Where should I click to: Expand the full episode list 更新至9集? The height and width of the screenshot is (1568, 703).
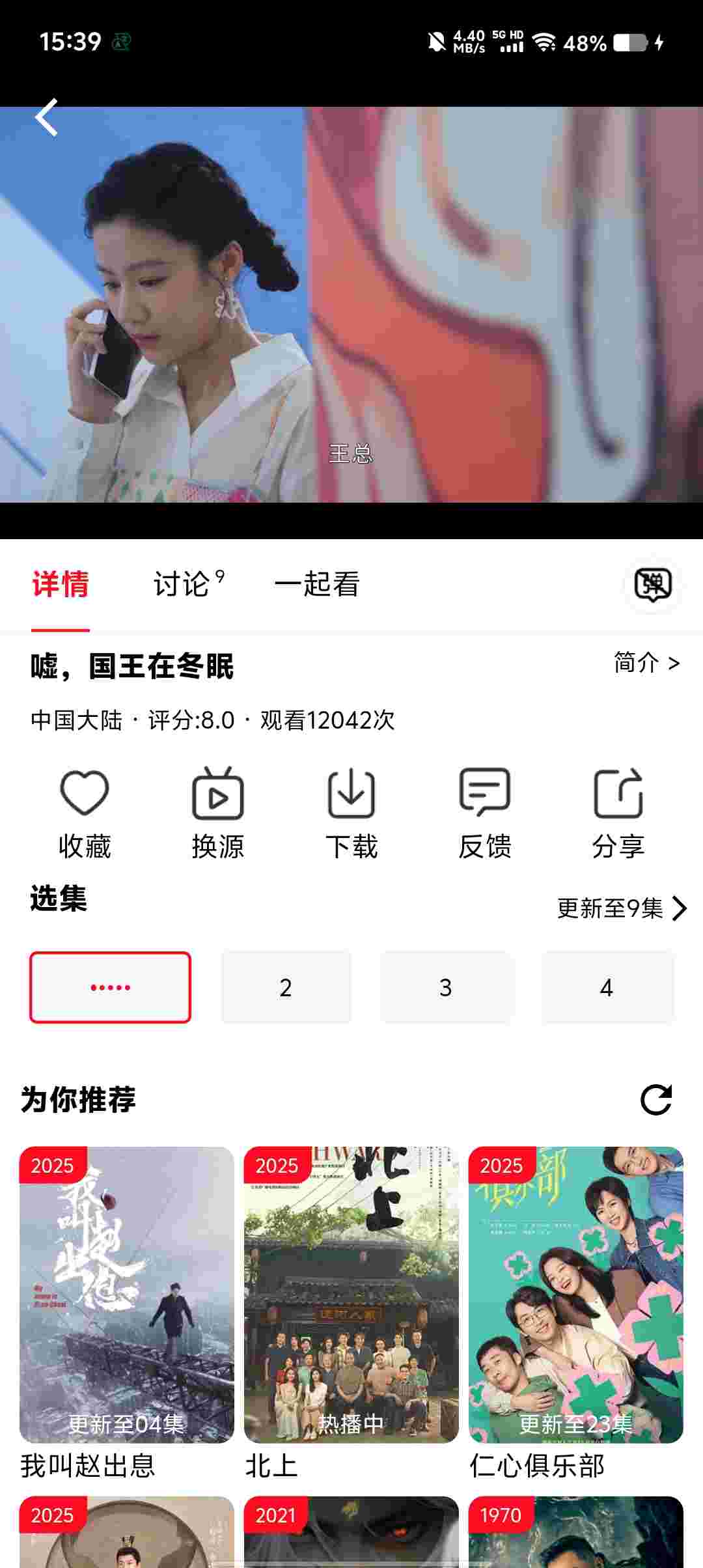pos(622,908)
